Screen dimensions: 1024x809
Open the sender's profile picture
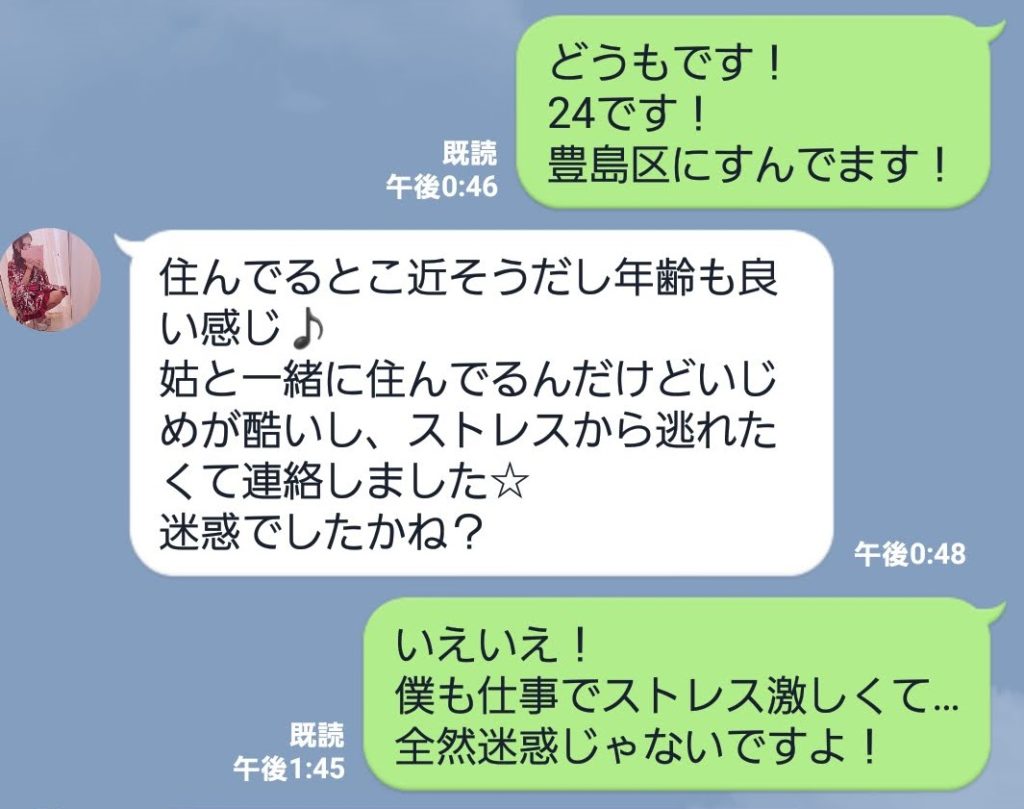tap(54, 280)
